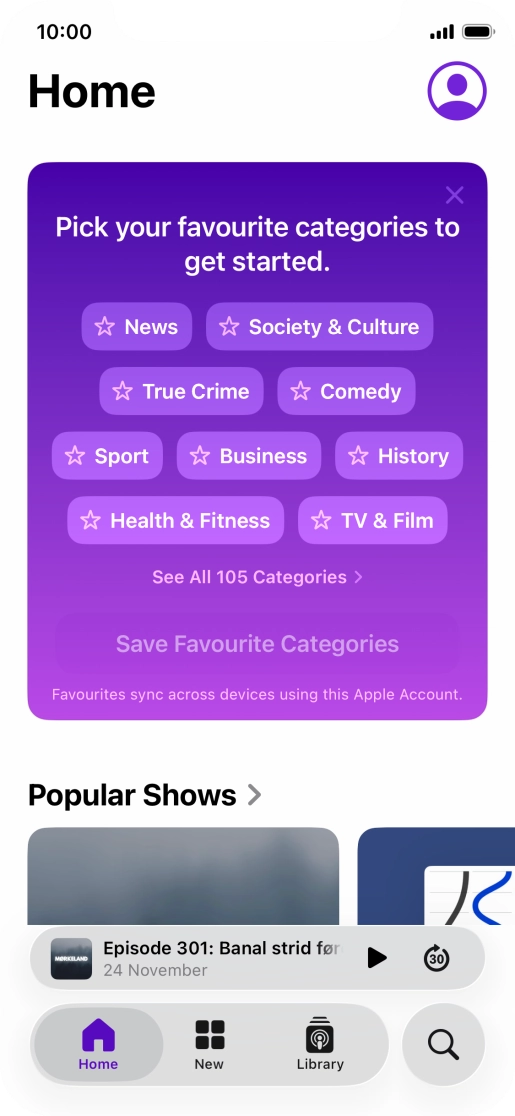Image resolution: width=515 pixels, height=1116 pixels.
Task: Select the News category chip
Action: coord(137,327)
